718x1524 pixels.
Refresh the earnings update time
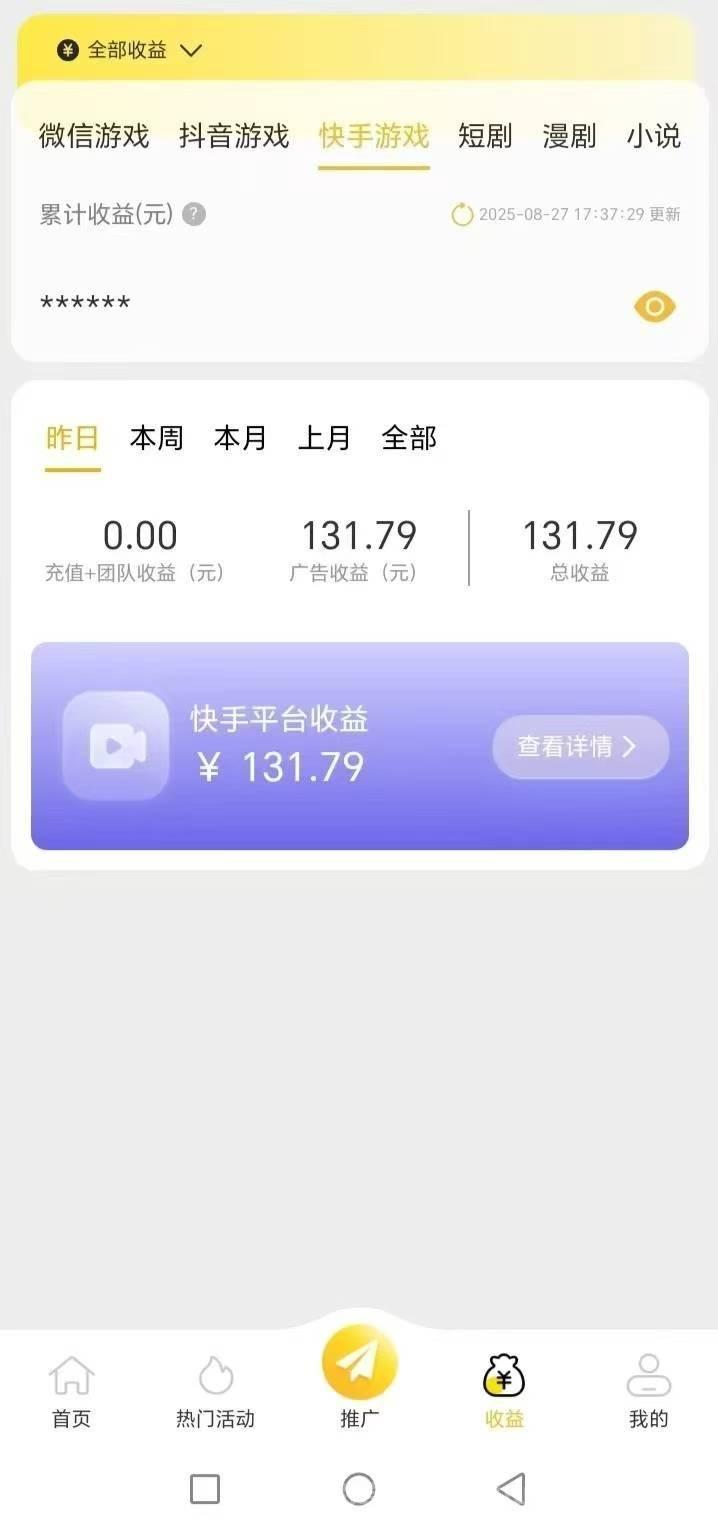tap(462, 214)
